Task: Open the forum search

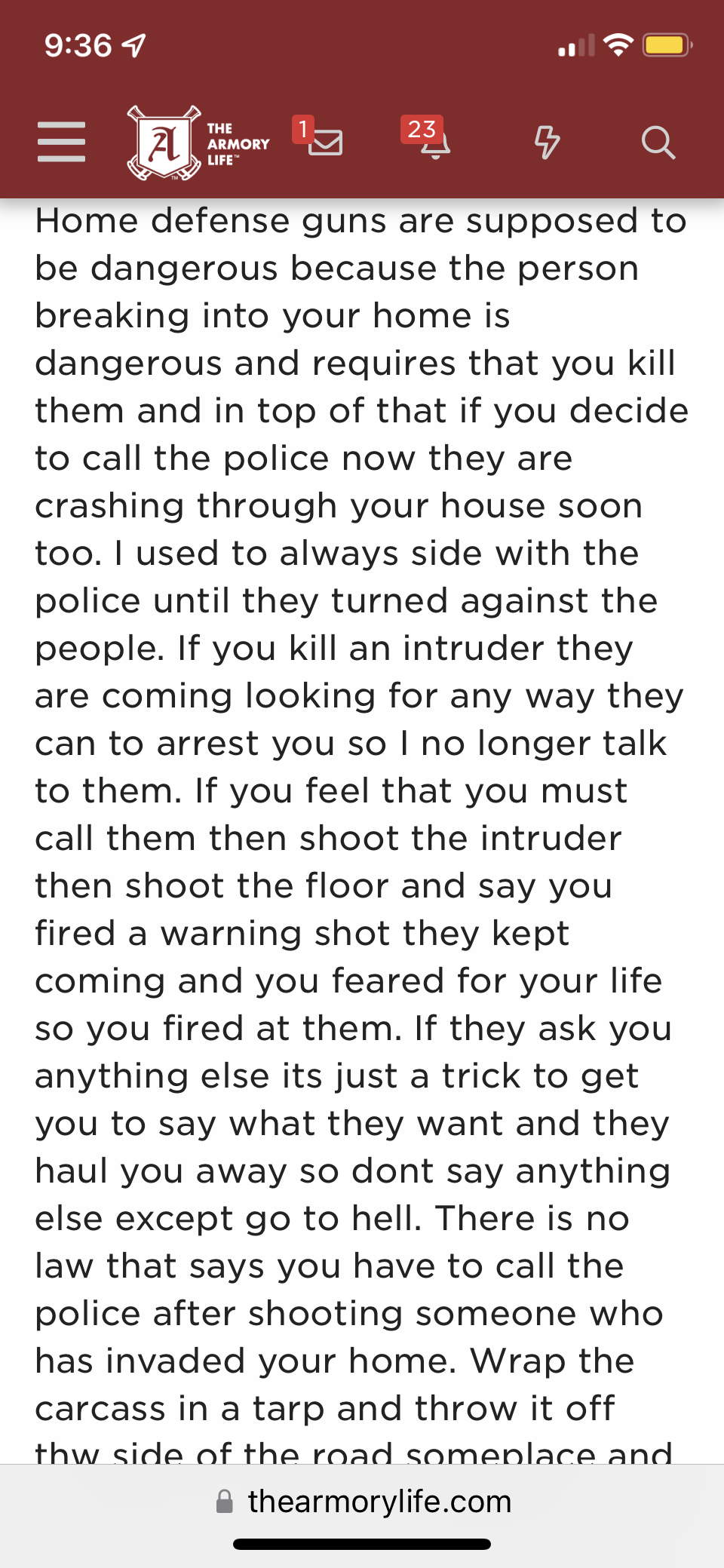Action: (x=658, y=142)
